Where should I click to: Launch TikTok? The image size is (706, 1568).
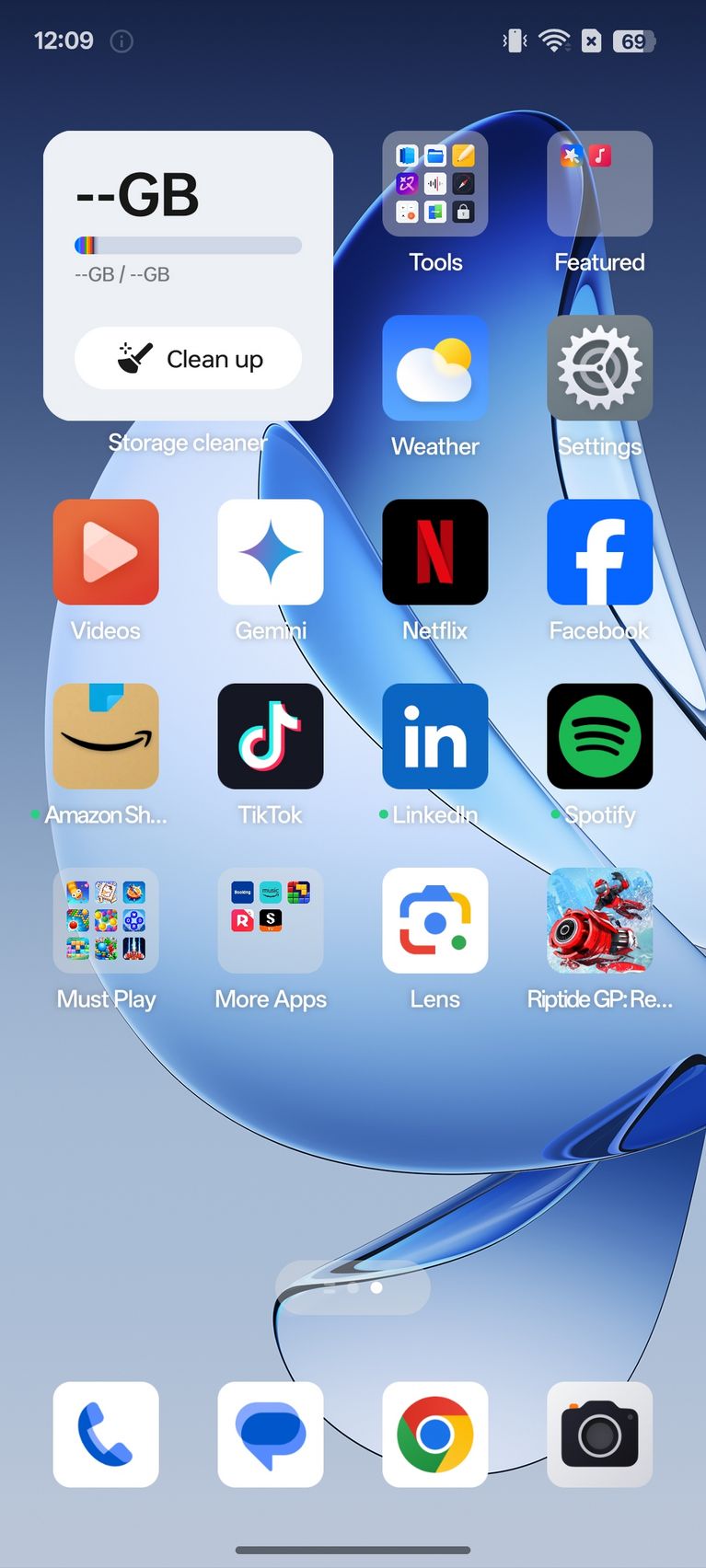(x=271, y=736)
